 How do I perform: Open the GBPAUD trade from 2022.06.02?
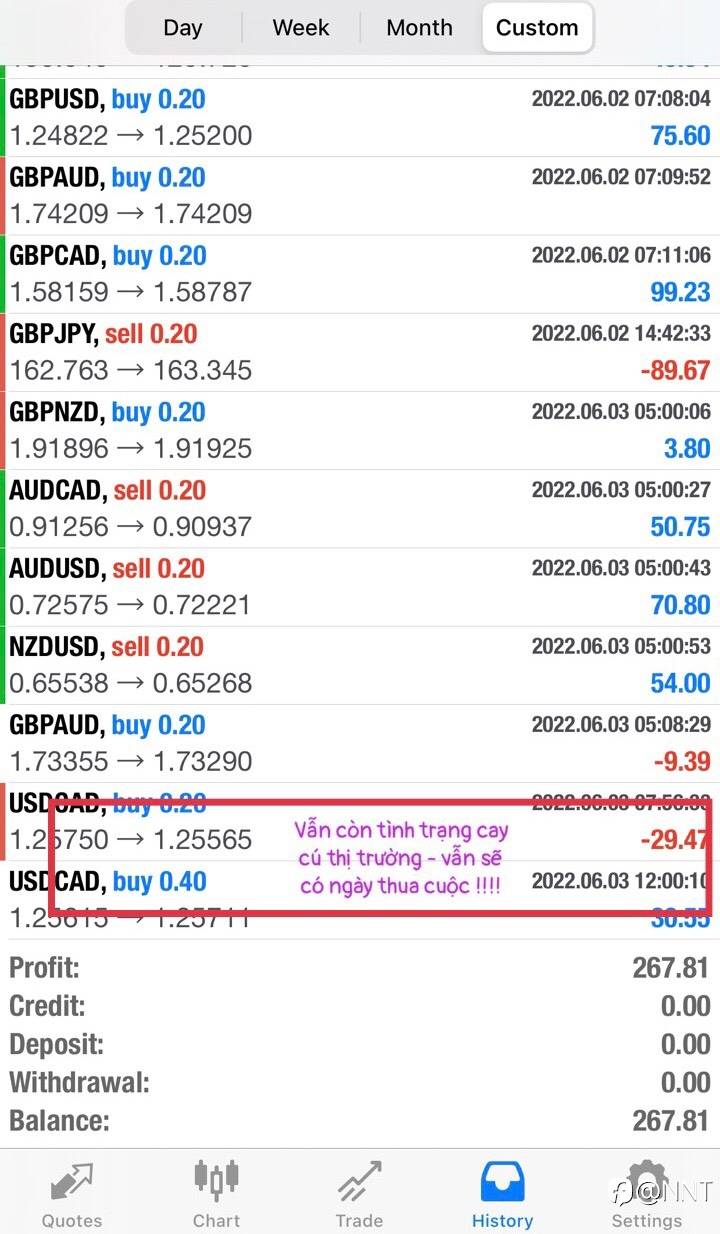(x=360, y=196)
